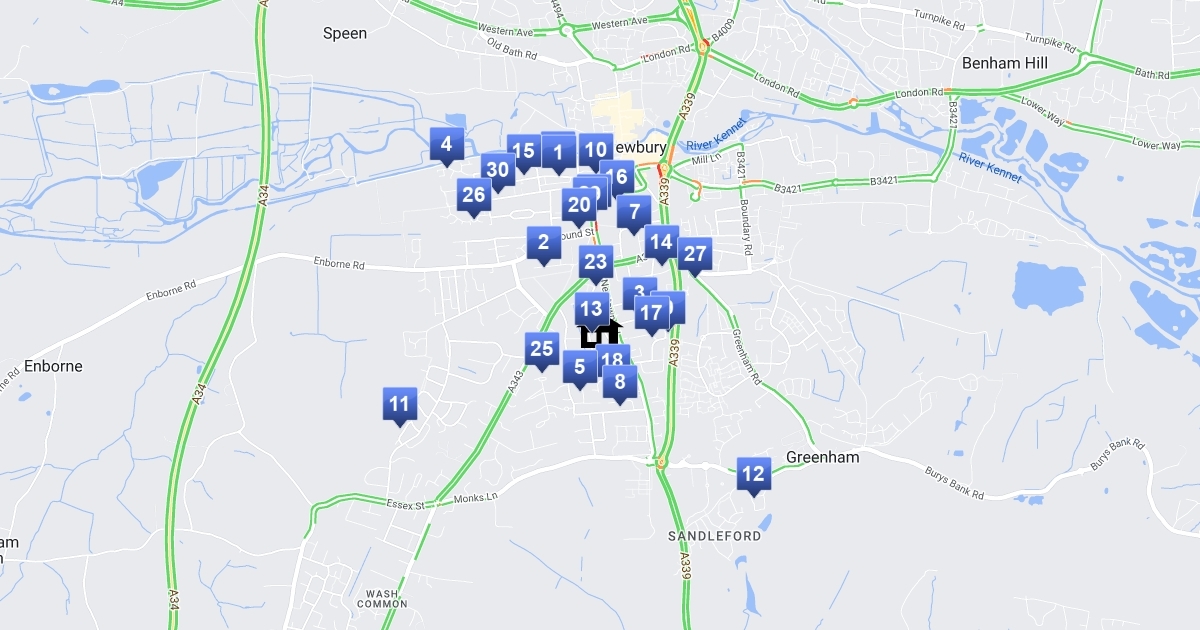Open marker number 2 on the map
The width and height of the screenshot is (1200, 630).
click(x=544, y=242)
